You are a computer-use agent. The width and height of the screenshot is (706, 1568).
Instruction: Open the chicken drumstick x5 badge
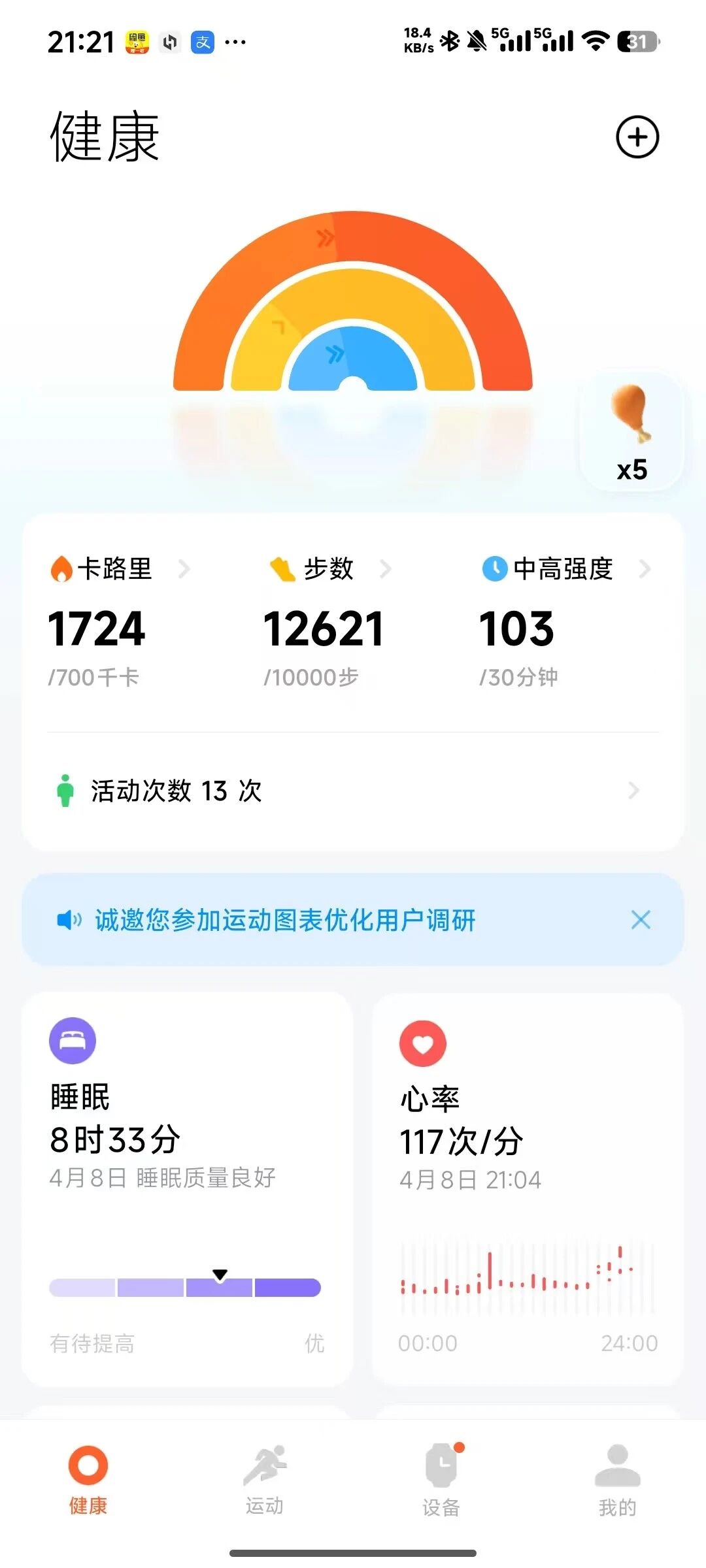pos(631,431)
